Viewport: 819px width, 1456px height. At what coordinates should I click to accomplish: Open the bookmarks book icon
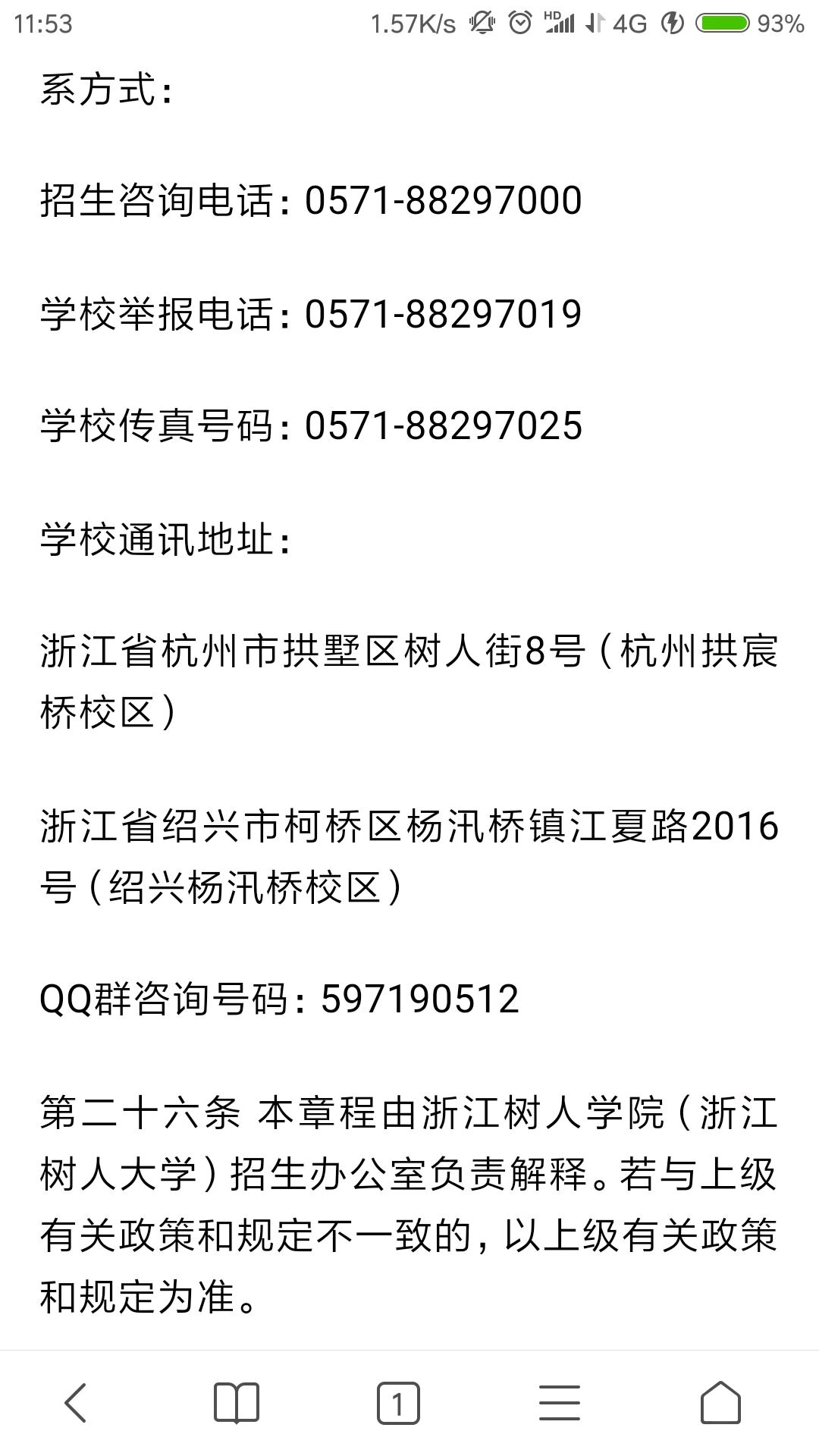tap(237, 1402)
